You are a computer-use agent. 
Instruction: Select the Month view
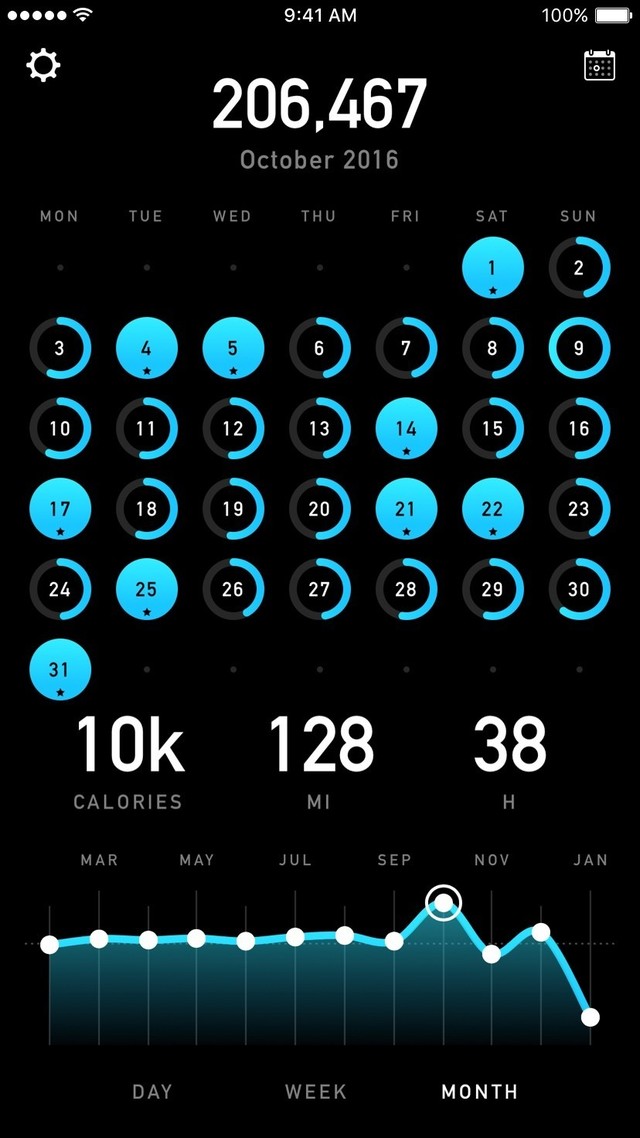tap(480, 1091)
